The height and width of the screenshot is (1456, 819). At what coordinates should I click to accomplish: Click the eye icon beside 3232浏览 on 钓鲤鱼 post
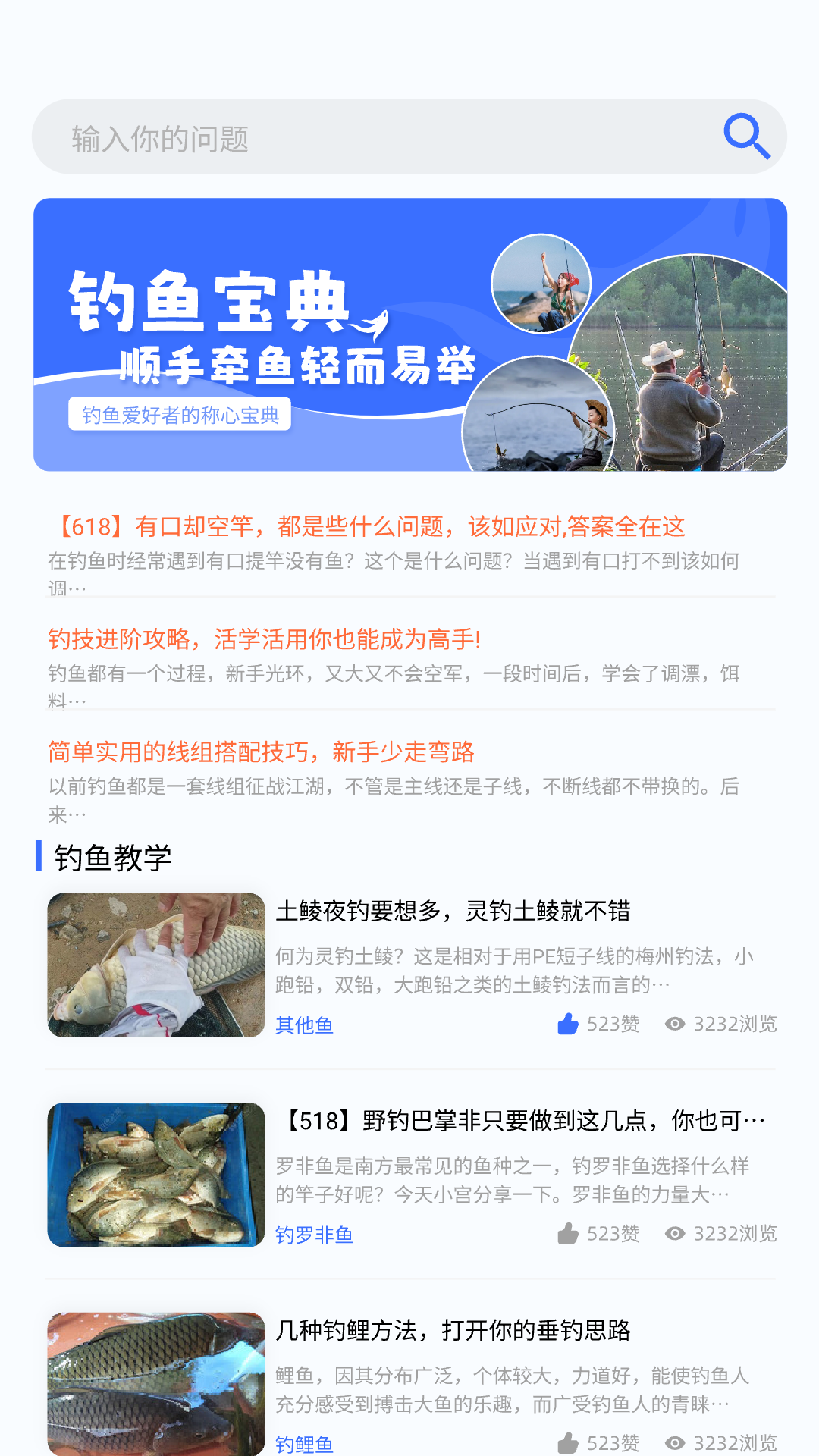[x=673, y=1440]
